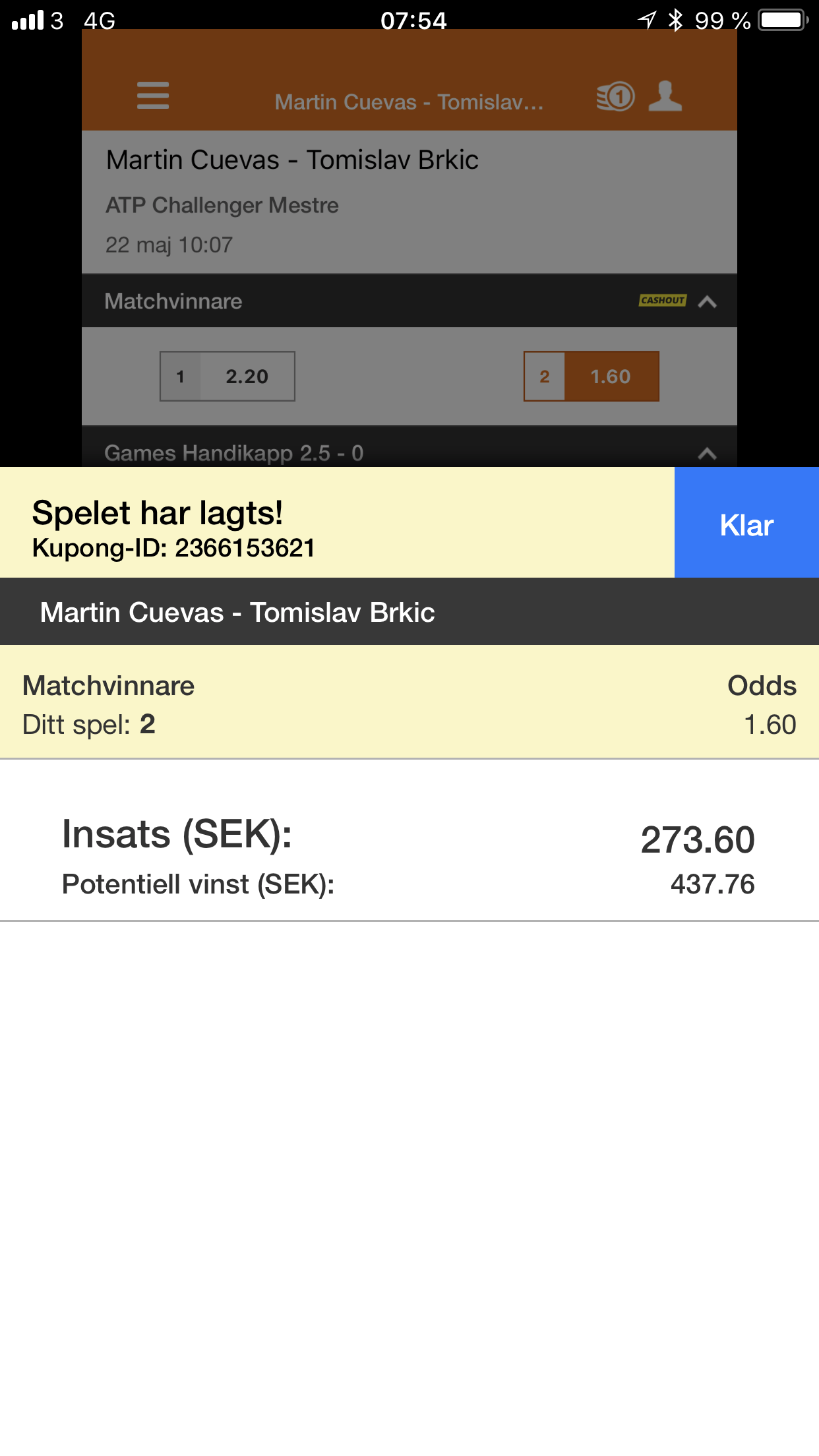The image size is (819, 1456).
Task: Collapse Games Handikapp 2.5 - 0 section
Action: coord(708,453)
